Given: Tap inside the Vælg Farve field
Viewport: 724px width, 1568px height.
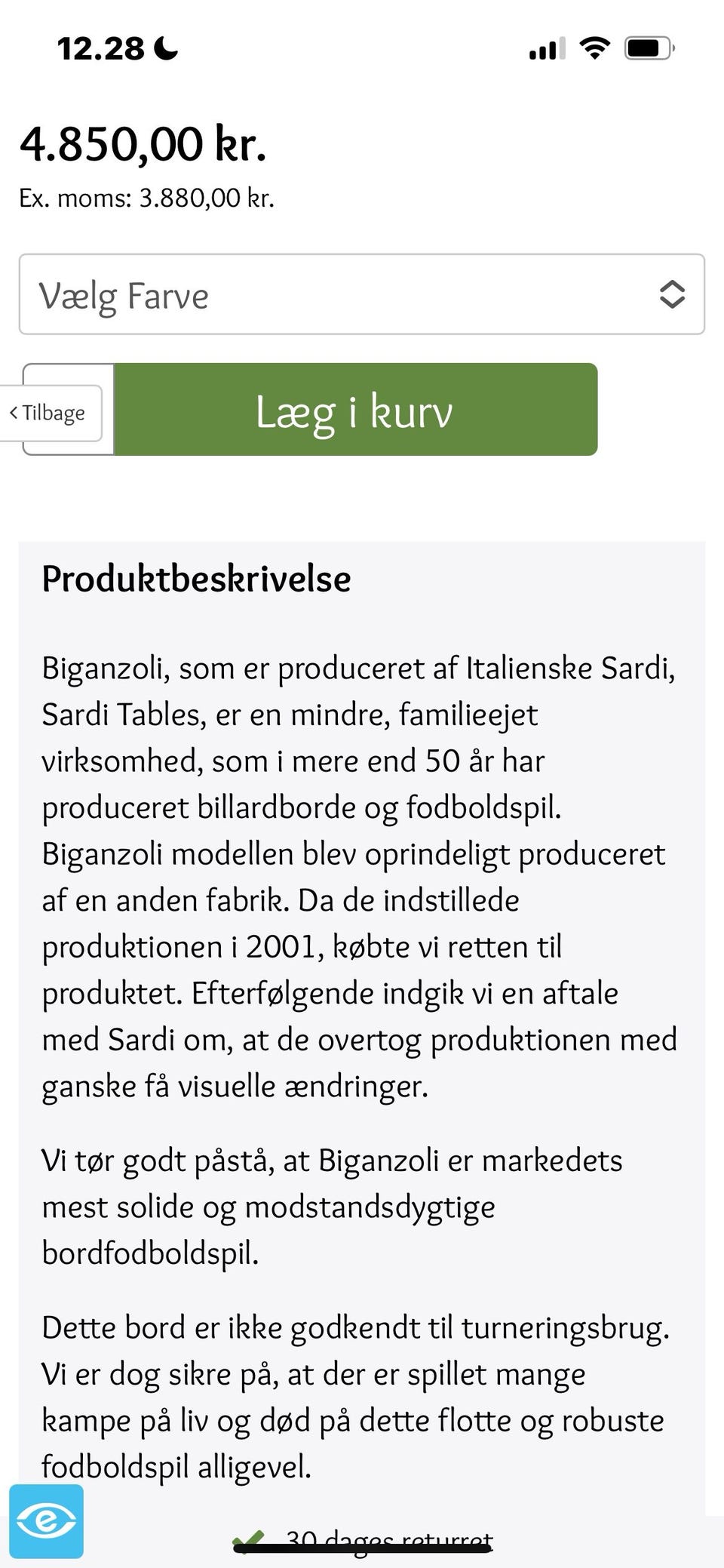Looking at the screenshot, I should [x=302, y=295].
